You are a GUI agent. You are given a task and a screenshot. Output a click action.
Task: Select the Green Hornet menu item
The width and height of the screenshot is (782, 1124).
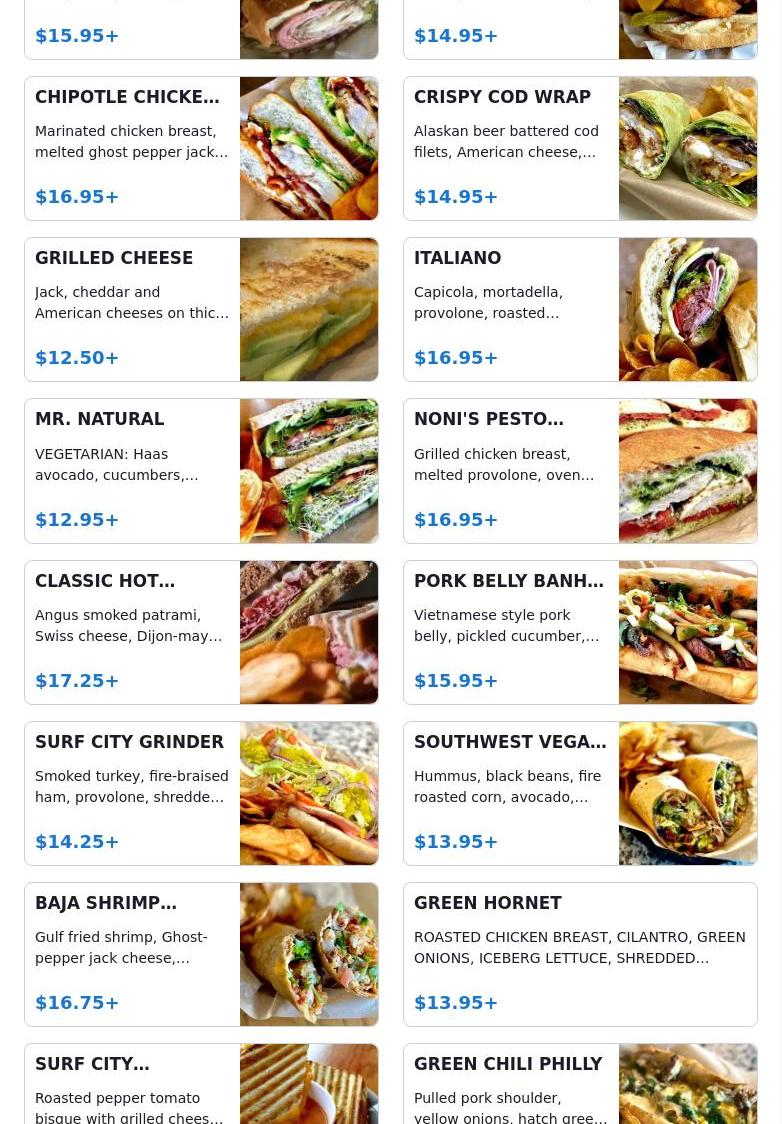coord(580,954)
